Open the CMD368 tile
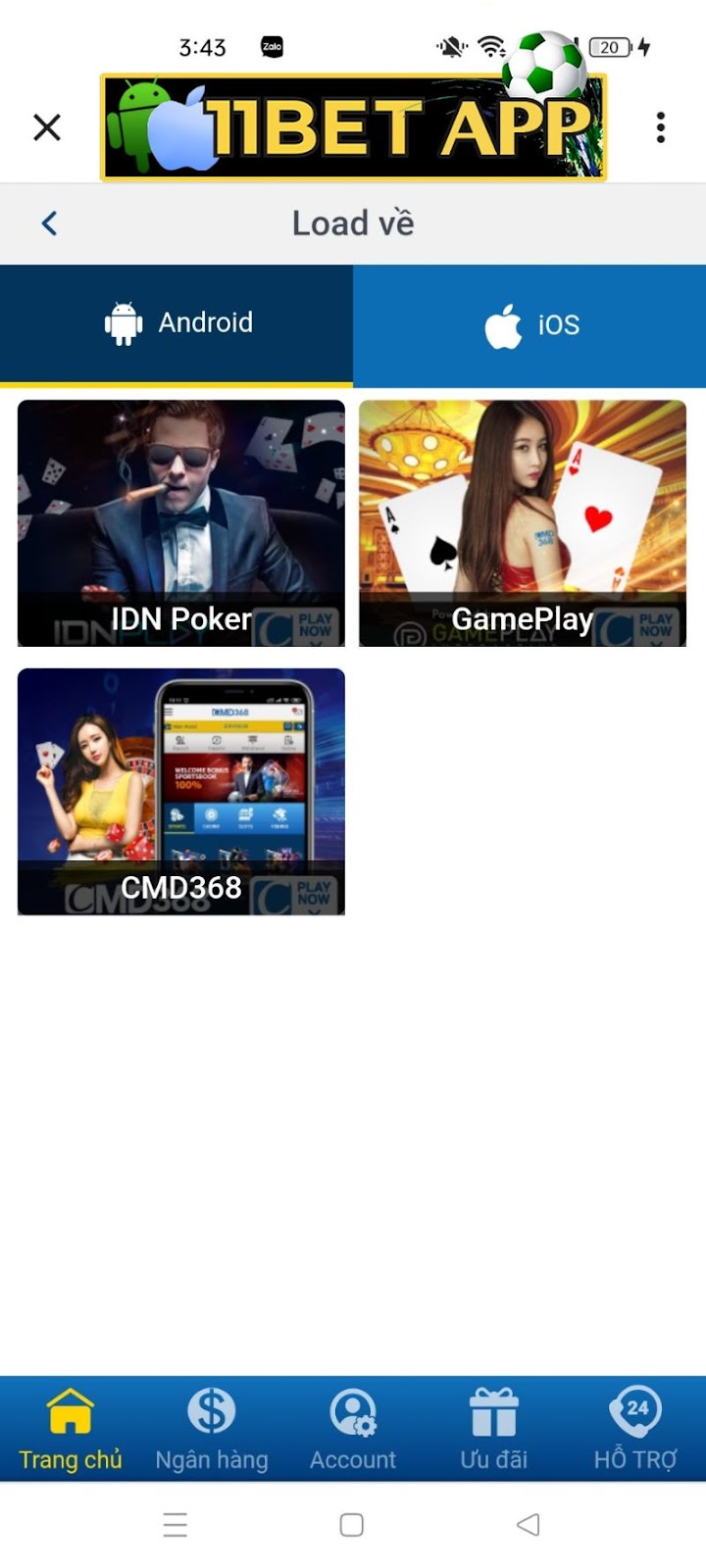 click(x=181, y=792)
